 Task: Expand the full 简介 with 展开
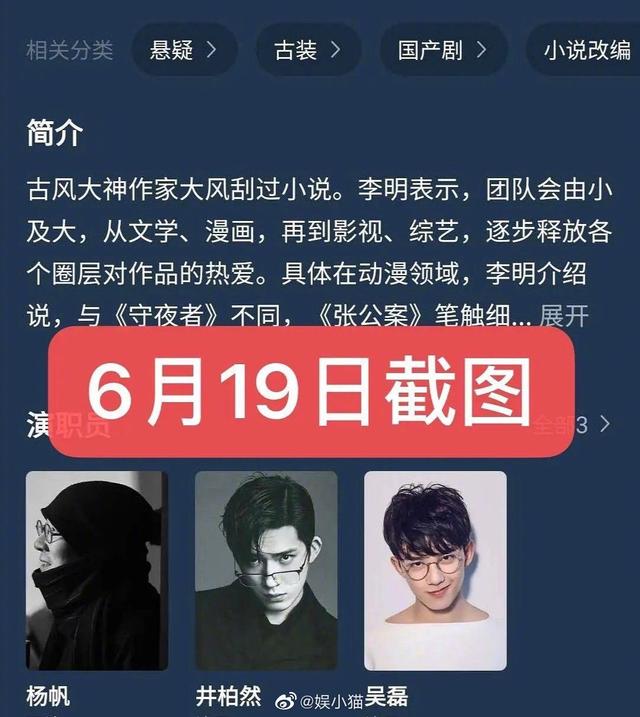click(564, 316)
